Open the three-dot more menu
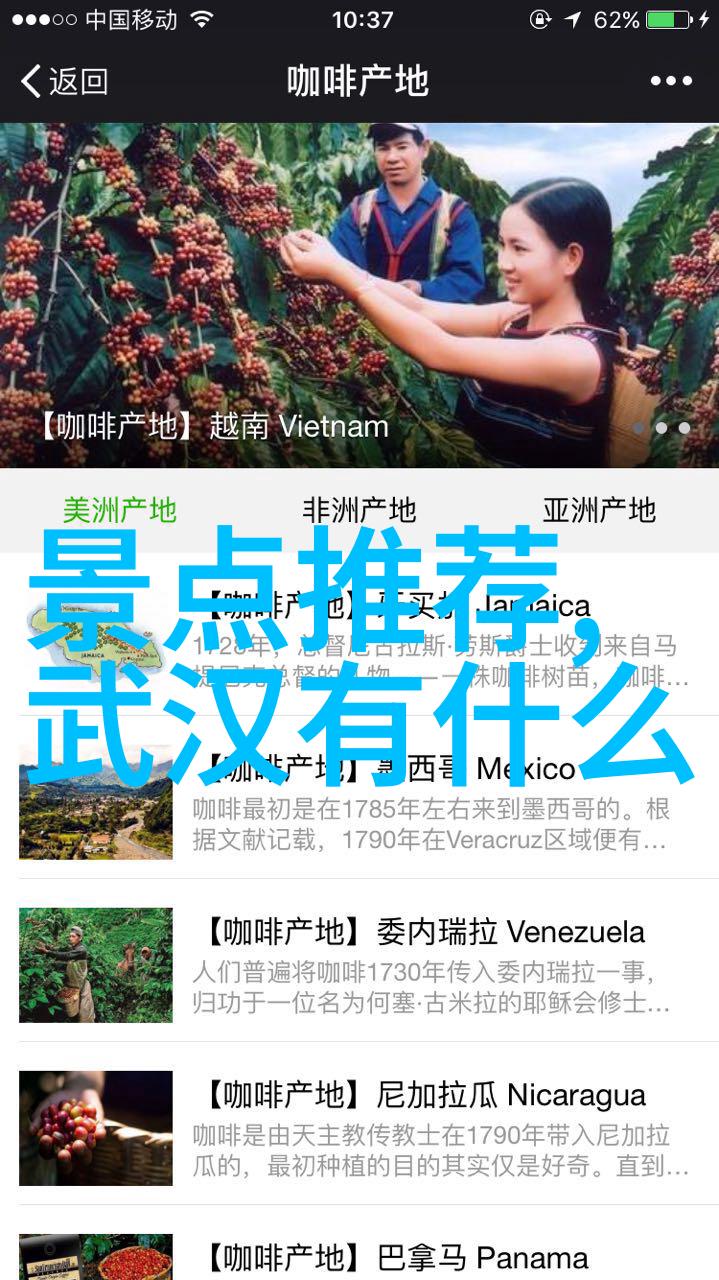Screen dimensions: 719x1280 671,81
